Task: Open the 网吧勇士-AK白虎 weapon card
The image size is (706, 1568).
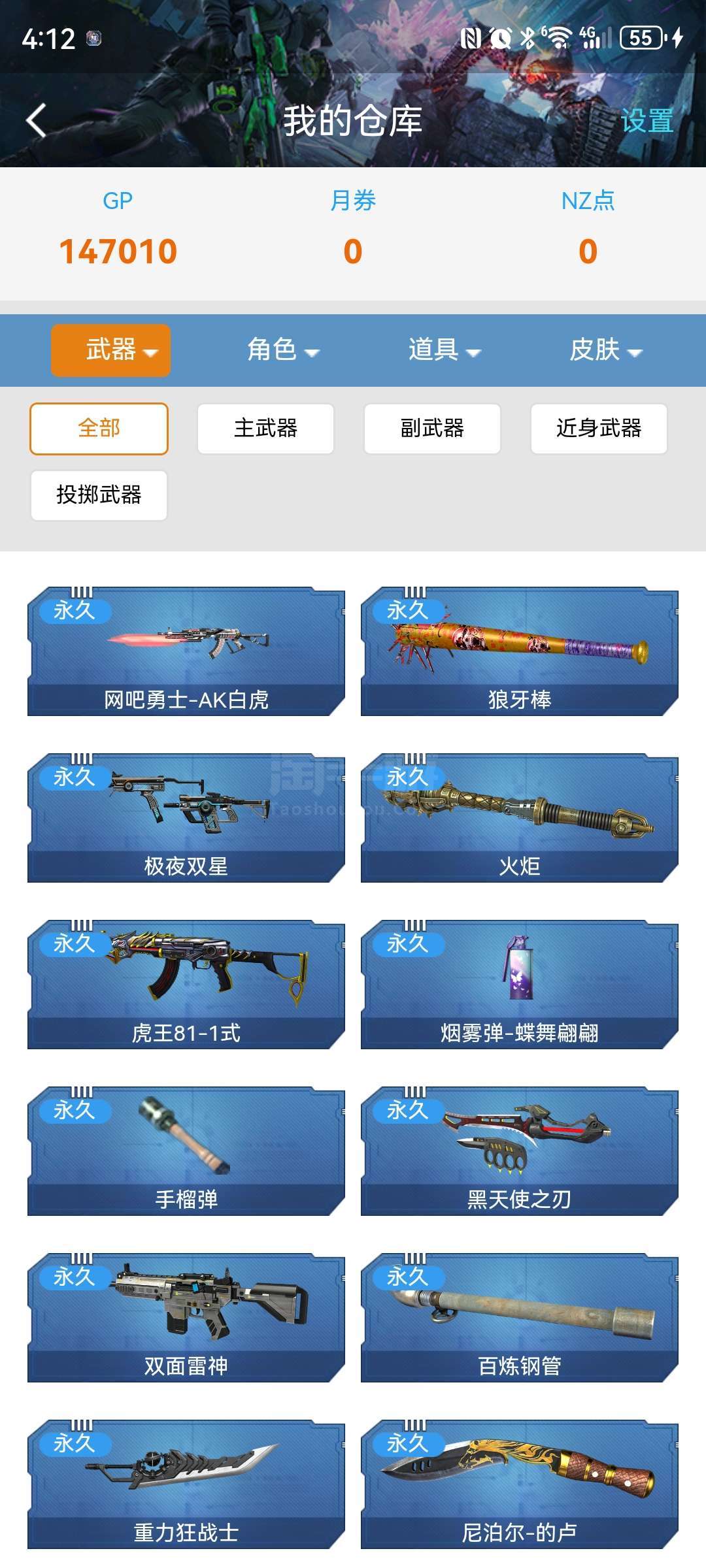Action: 186,651
